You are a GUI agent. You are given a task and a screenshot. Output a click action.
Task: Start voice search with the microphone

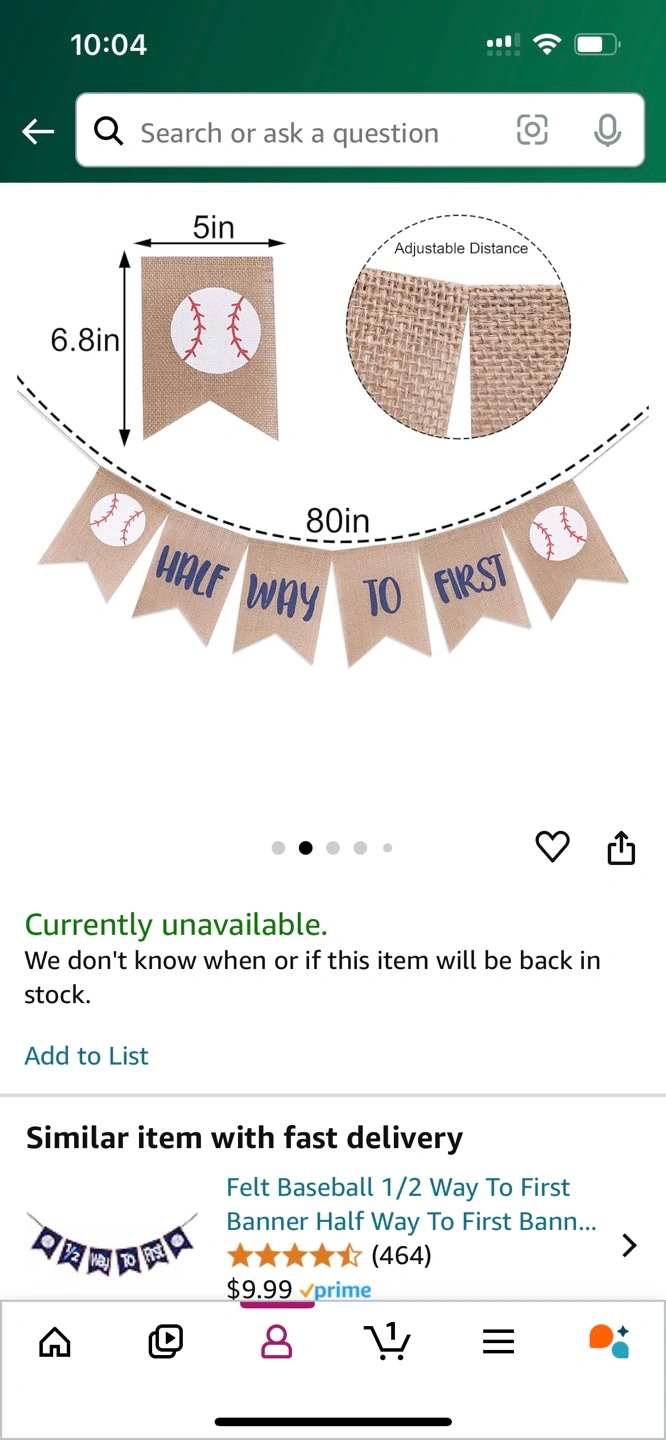tap(607, 131)
